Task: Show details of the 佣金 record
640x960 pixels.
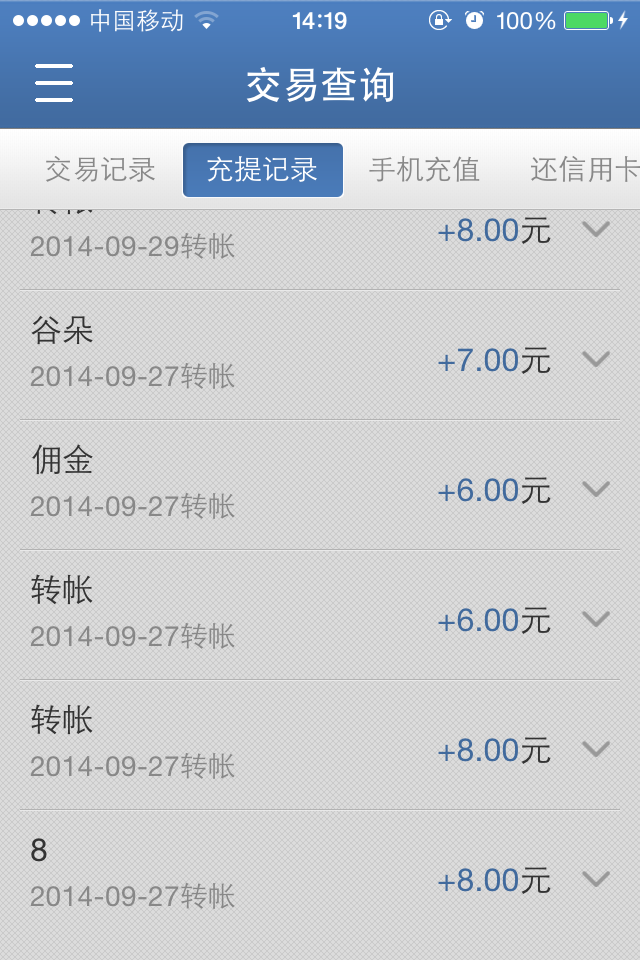Action: pos(596,489)
